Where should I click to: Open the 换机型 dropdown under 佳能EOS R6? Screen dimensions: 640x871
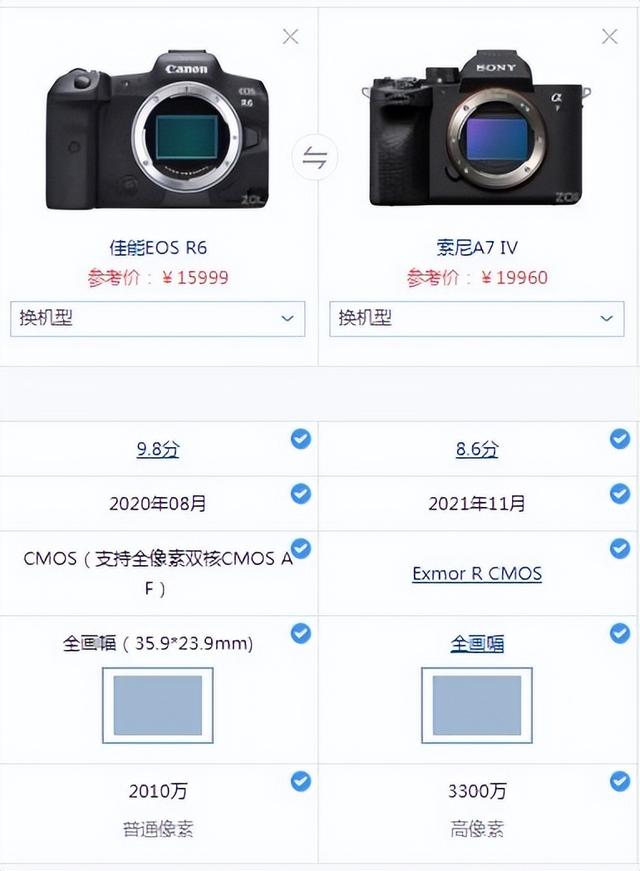[x=157, y=319]
